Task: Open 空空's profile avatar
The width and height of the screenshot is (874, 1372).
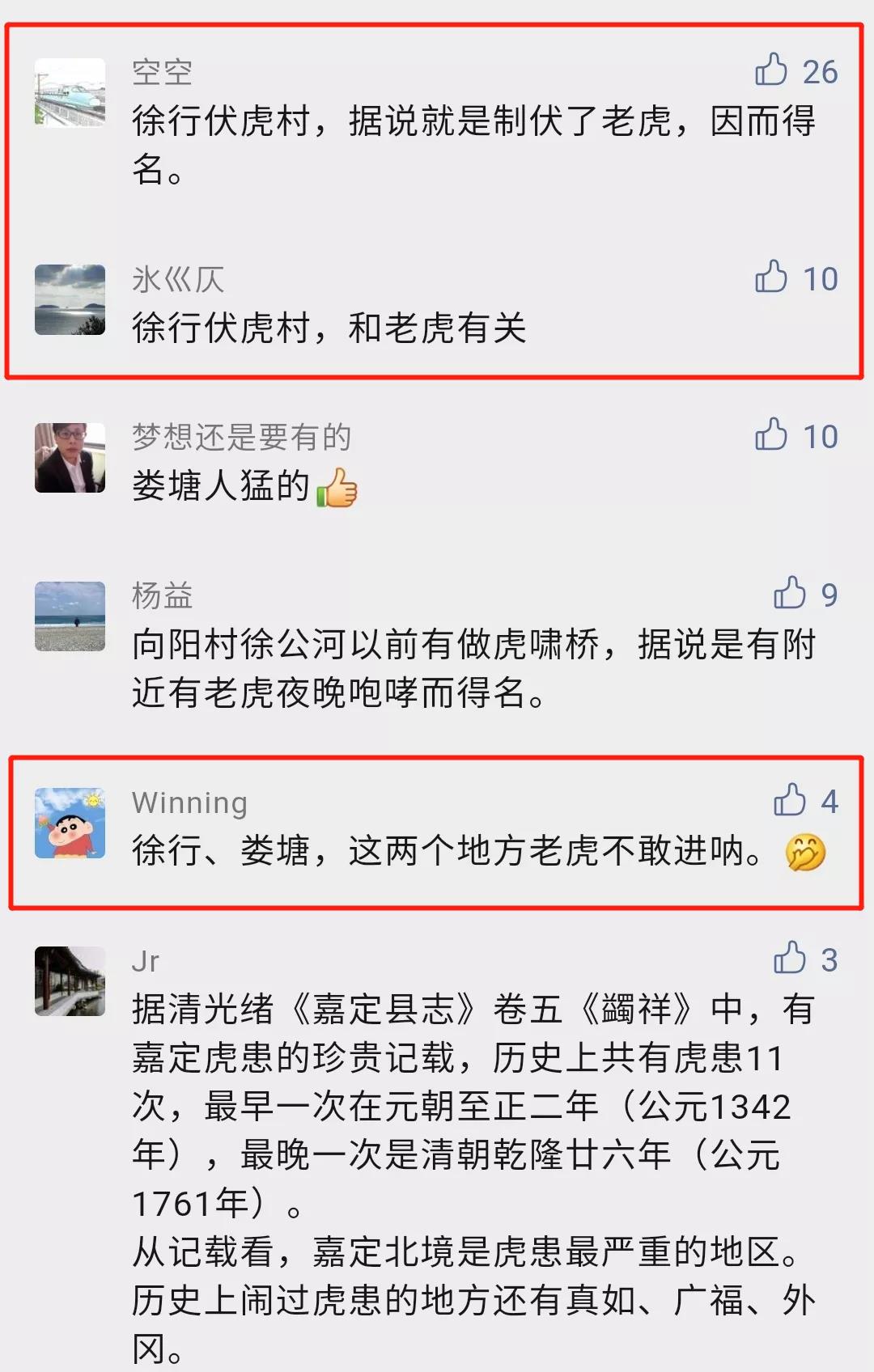Action: 70,92
